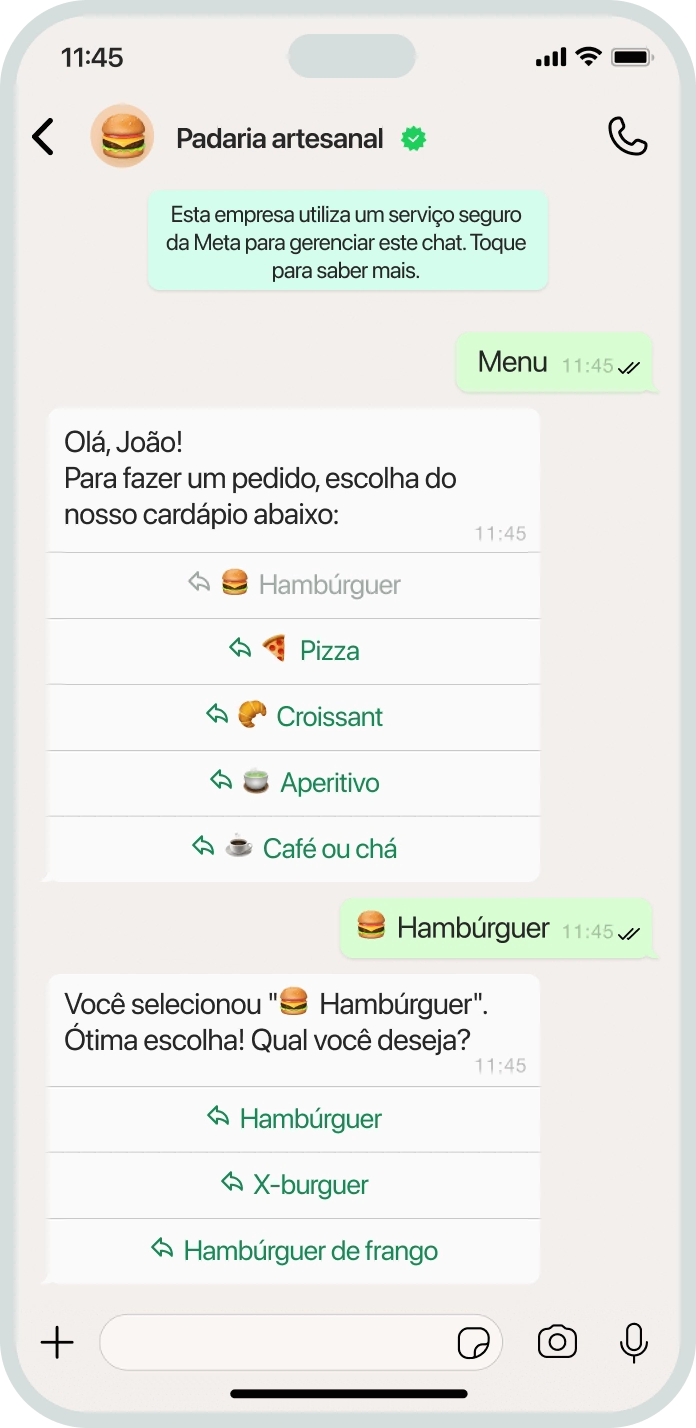Choose Croissant from the menu options
Image resolution: width=696 pixels, height=1428 pixels.
294,717
